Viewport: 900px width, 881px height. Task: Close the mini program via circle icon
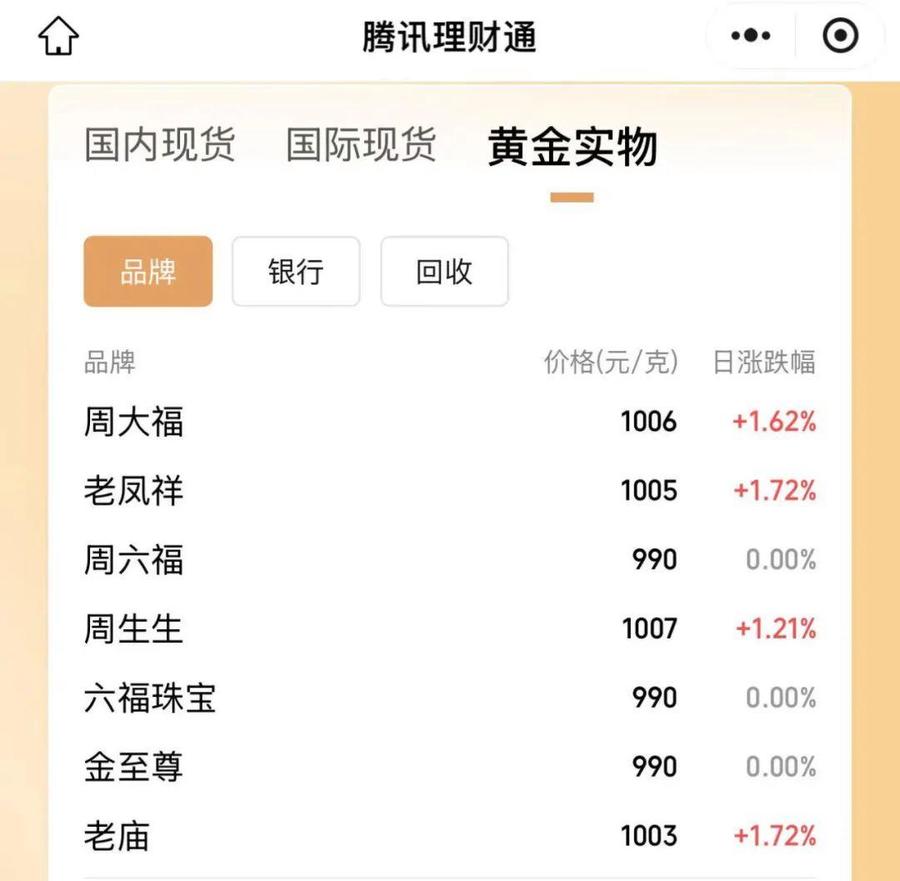click(x=839, y=37)
